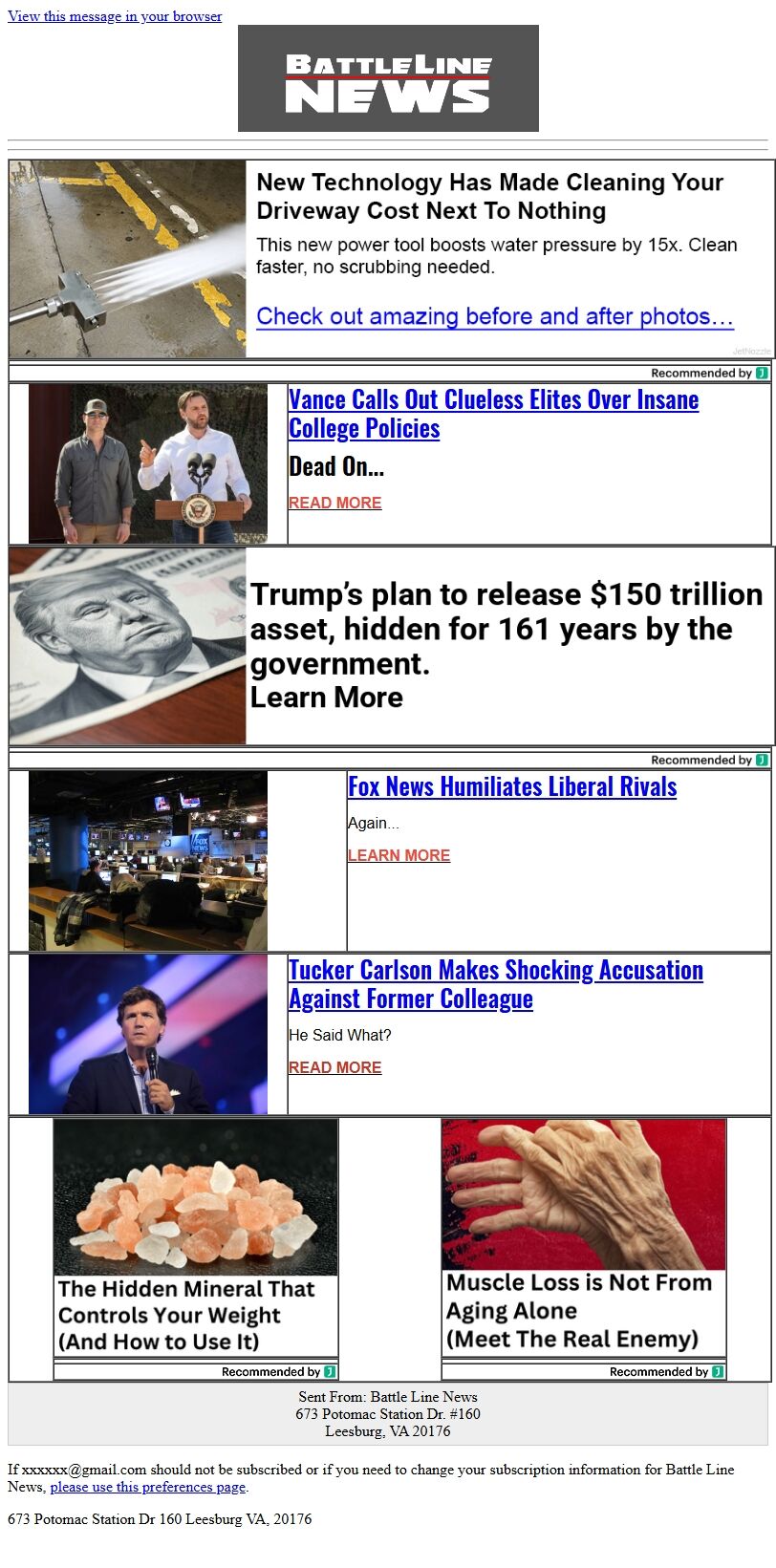
Task: Tap READ MORE under Tucker Carlson article
Action: point(334,1067)
